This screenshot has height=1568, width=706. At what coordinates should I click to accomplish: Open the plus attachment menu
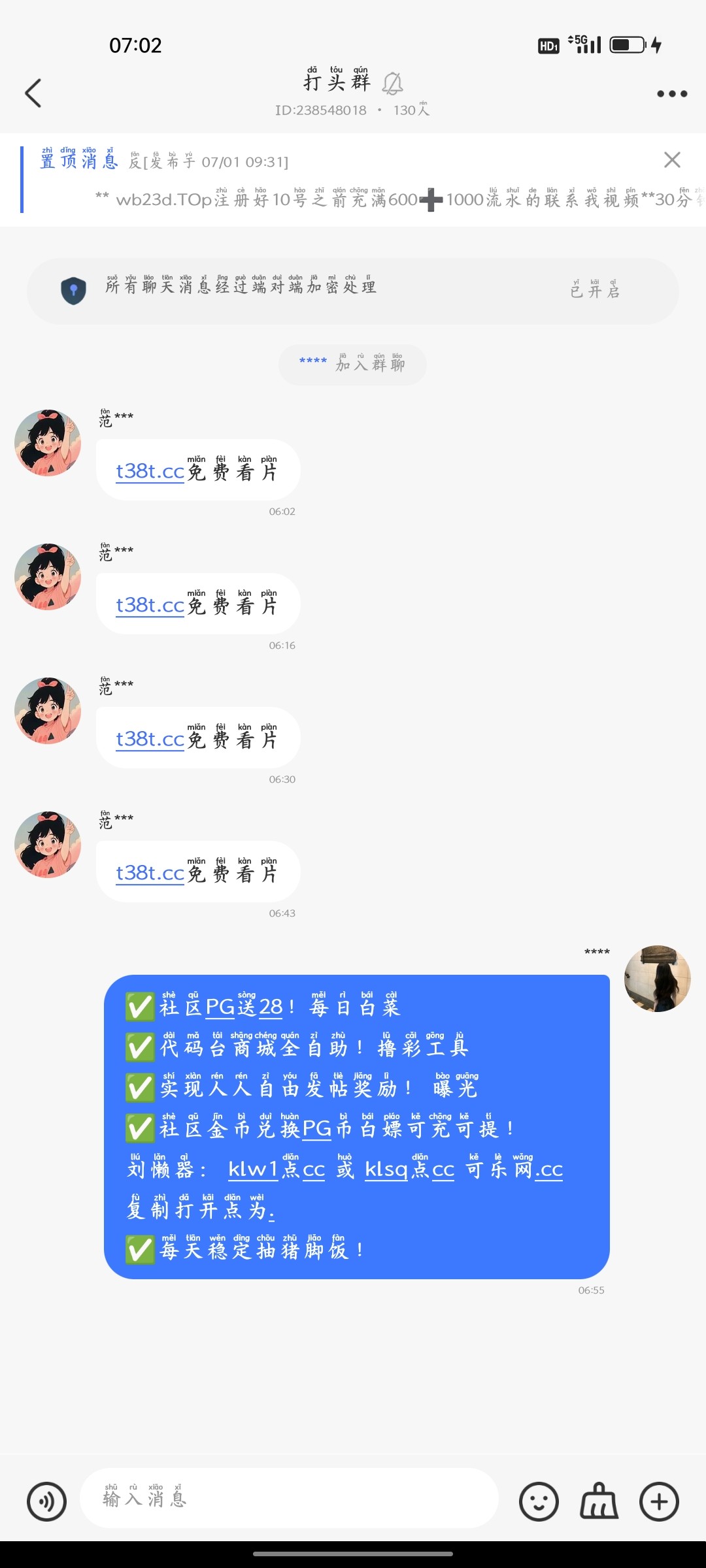pyautogui.click(x=659, y=1501)
